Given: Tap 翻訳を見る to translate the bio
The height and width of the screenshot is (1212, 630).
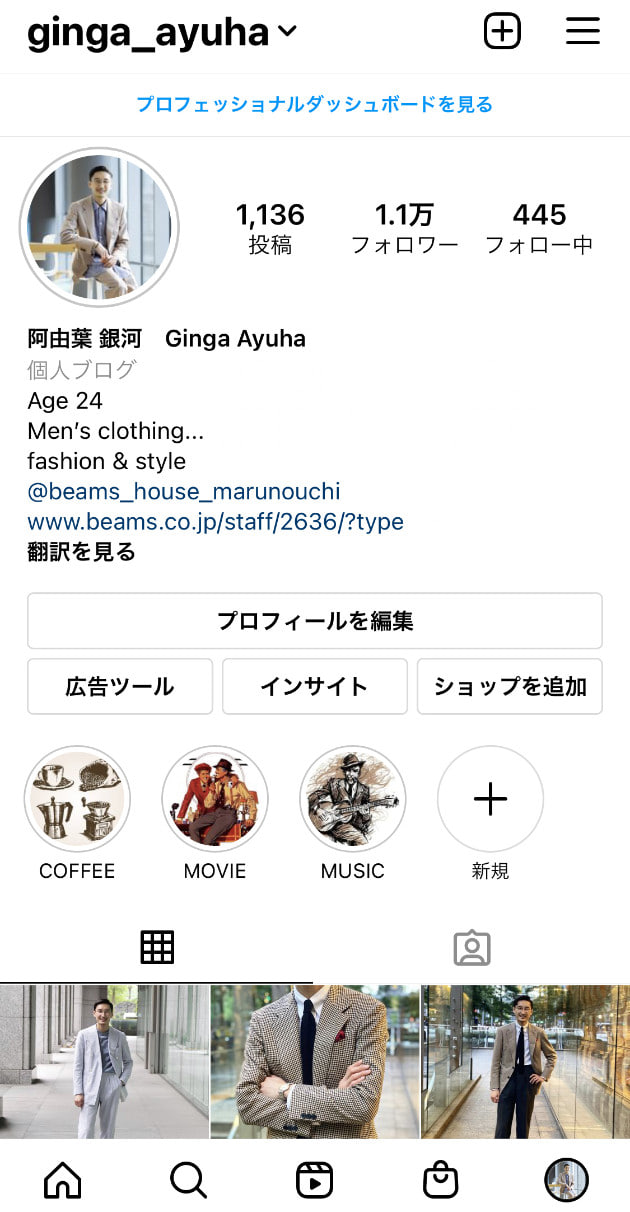Looking at the screenshot, I should pyautogui.click(x=81, y=552).
